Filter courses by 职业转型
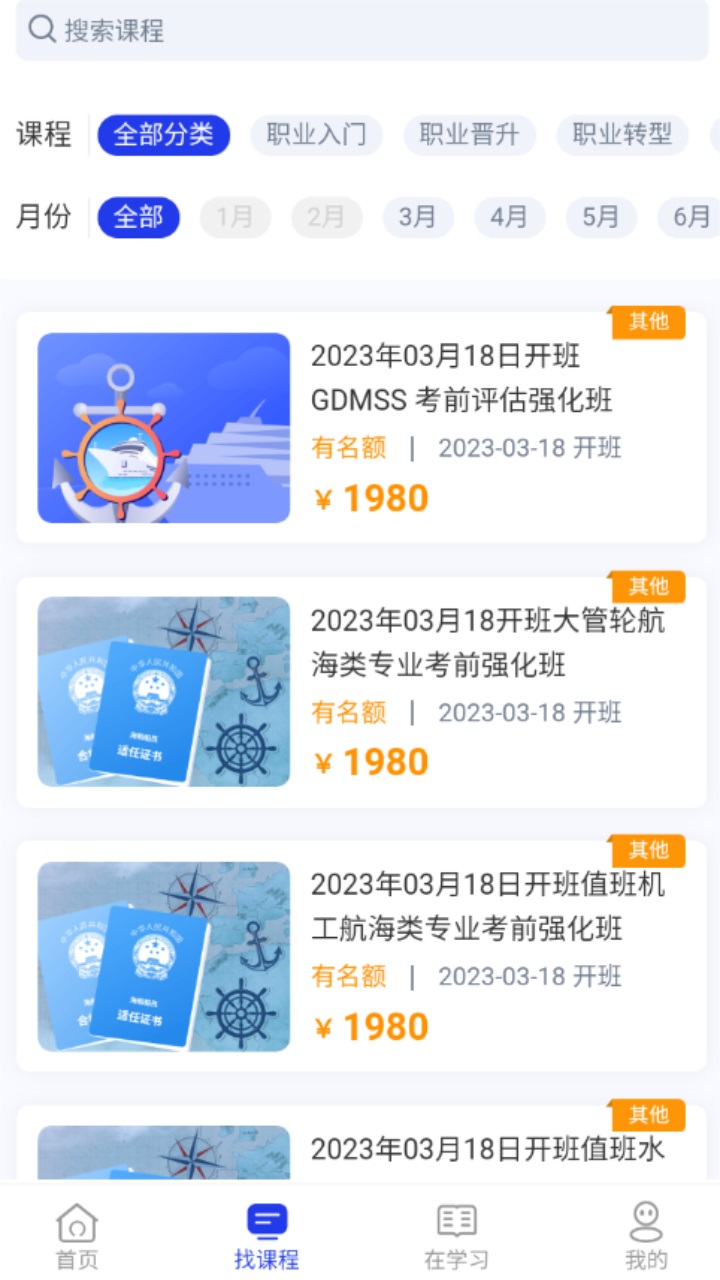 (x=622, y=135)
